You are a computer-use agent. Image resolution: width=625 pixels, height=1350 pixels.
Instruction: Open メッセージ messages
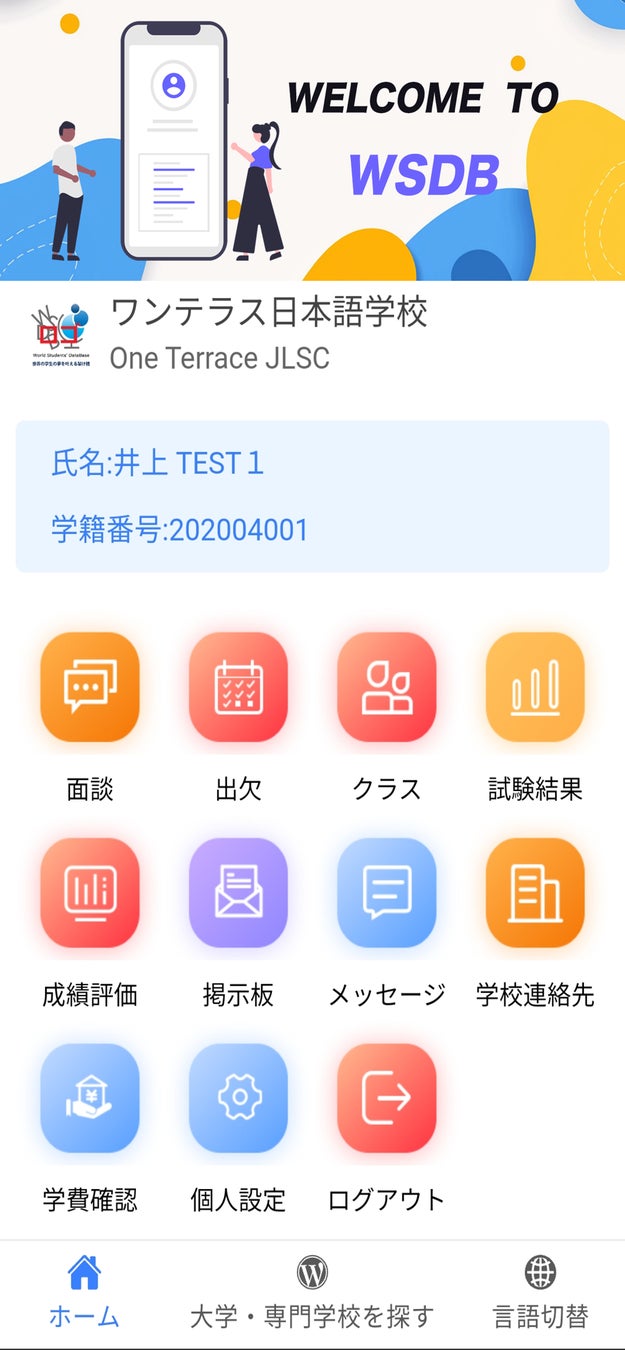pyautogui.click(x=387, y=892)
